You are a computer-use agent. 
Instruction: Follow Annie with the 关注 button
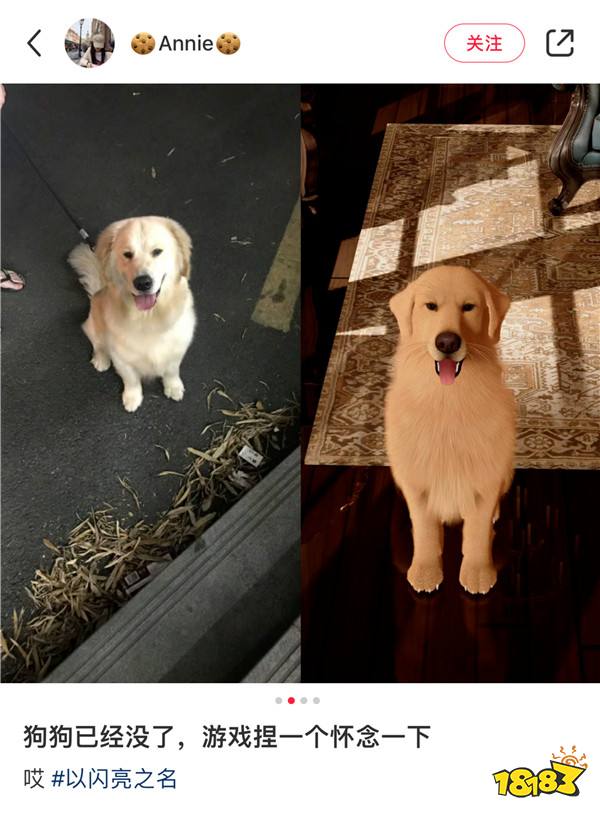click(484, 43)
